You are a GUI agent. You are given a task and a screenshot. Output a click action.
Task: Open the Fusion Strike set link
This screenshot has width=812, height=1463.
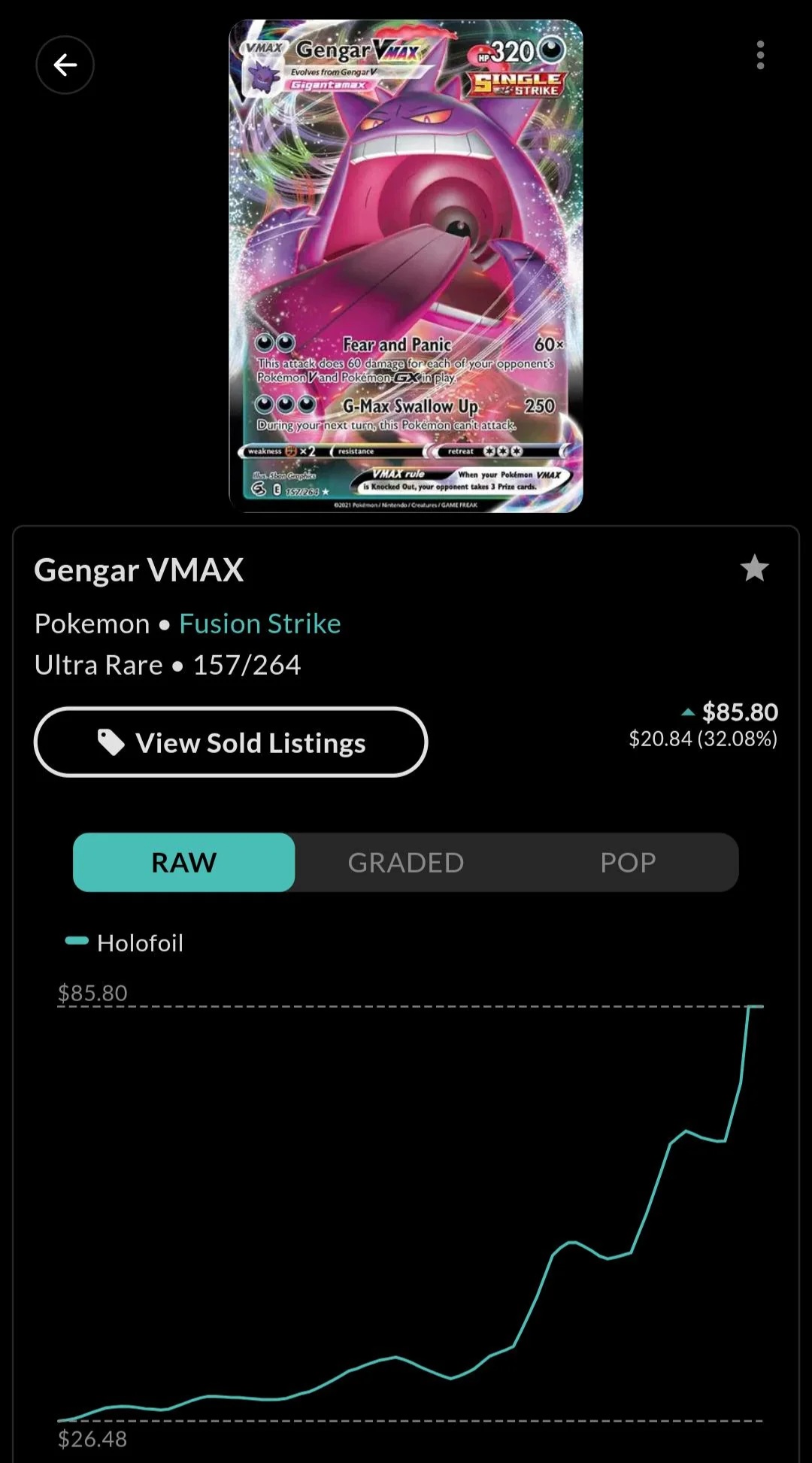coord(259,624)
